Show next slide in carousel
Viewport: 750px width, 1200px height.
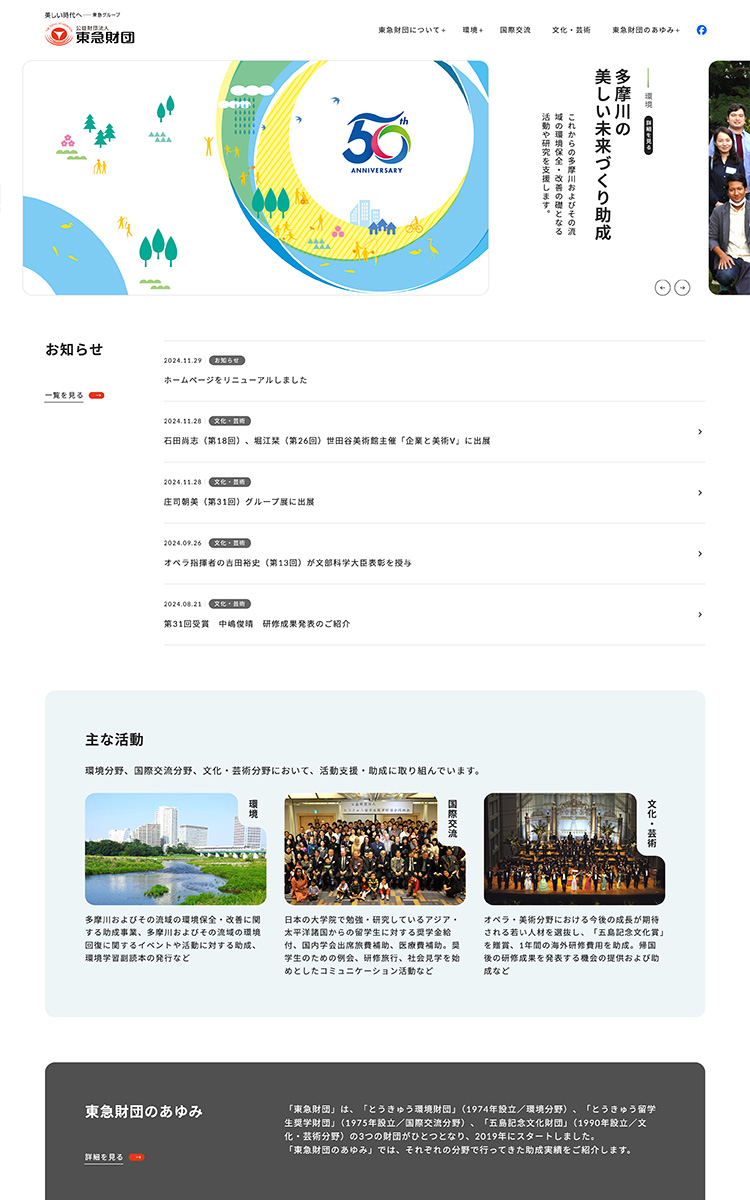click(682, 287)
